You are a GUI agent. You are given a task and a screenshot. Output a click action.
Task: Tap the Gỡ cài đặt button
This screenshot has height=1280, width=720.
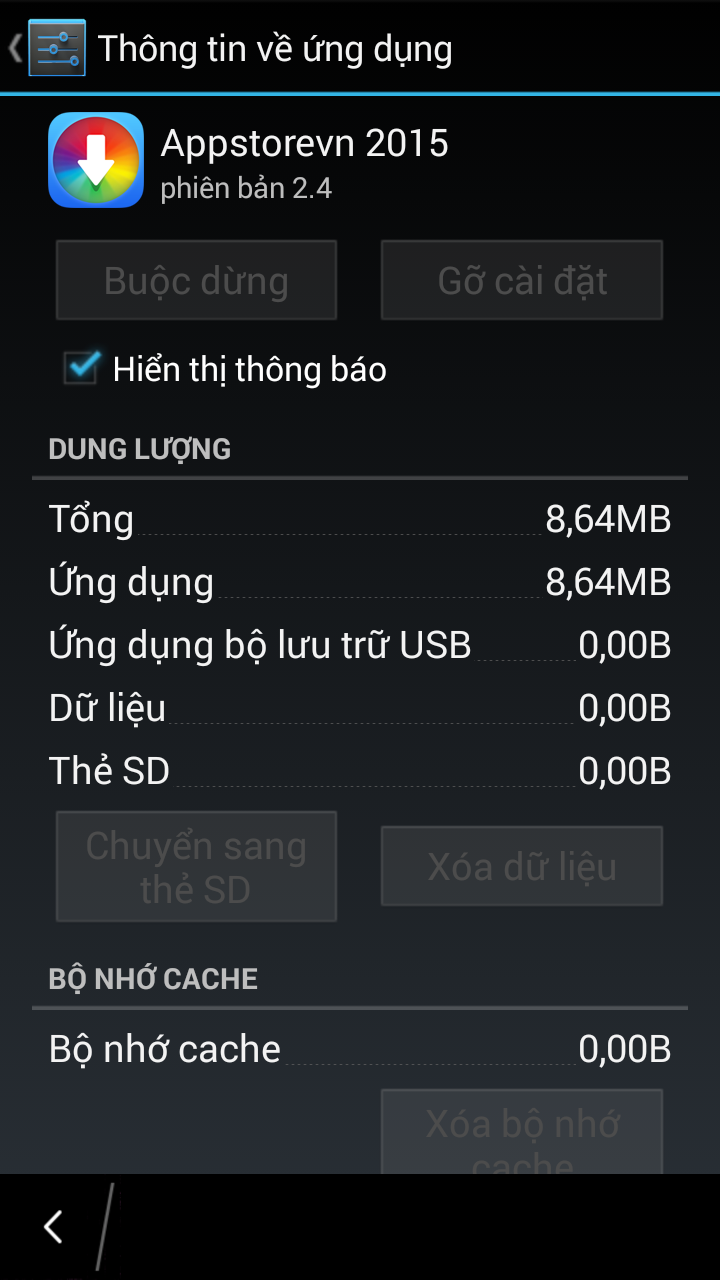tap(521, 281)
